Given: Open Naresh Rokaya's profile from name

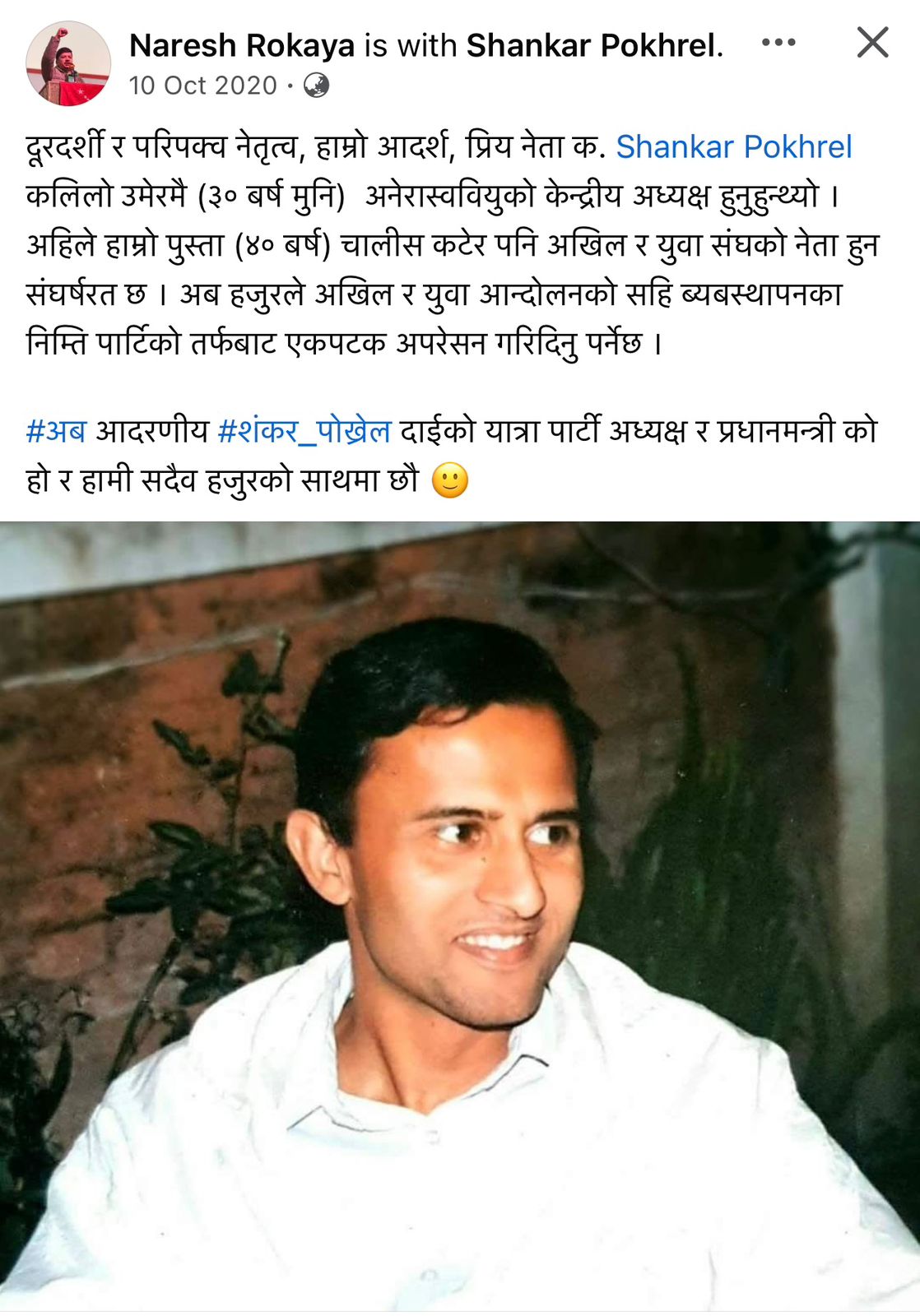Looking at the screenshot, I should [241, 46].
